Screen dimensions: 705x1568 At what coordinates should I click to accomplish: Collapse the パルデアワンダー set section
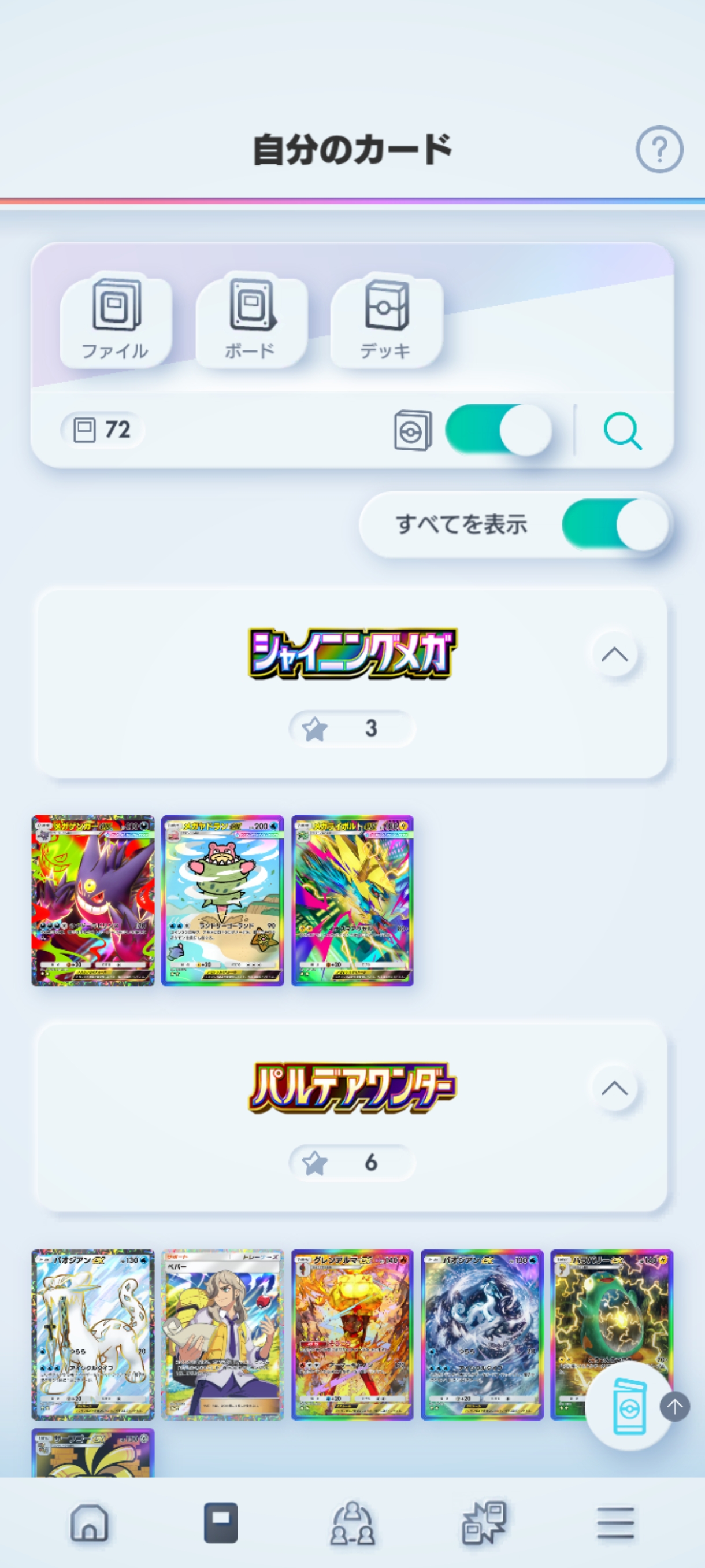tap(614, 1088)
